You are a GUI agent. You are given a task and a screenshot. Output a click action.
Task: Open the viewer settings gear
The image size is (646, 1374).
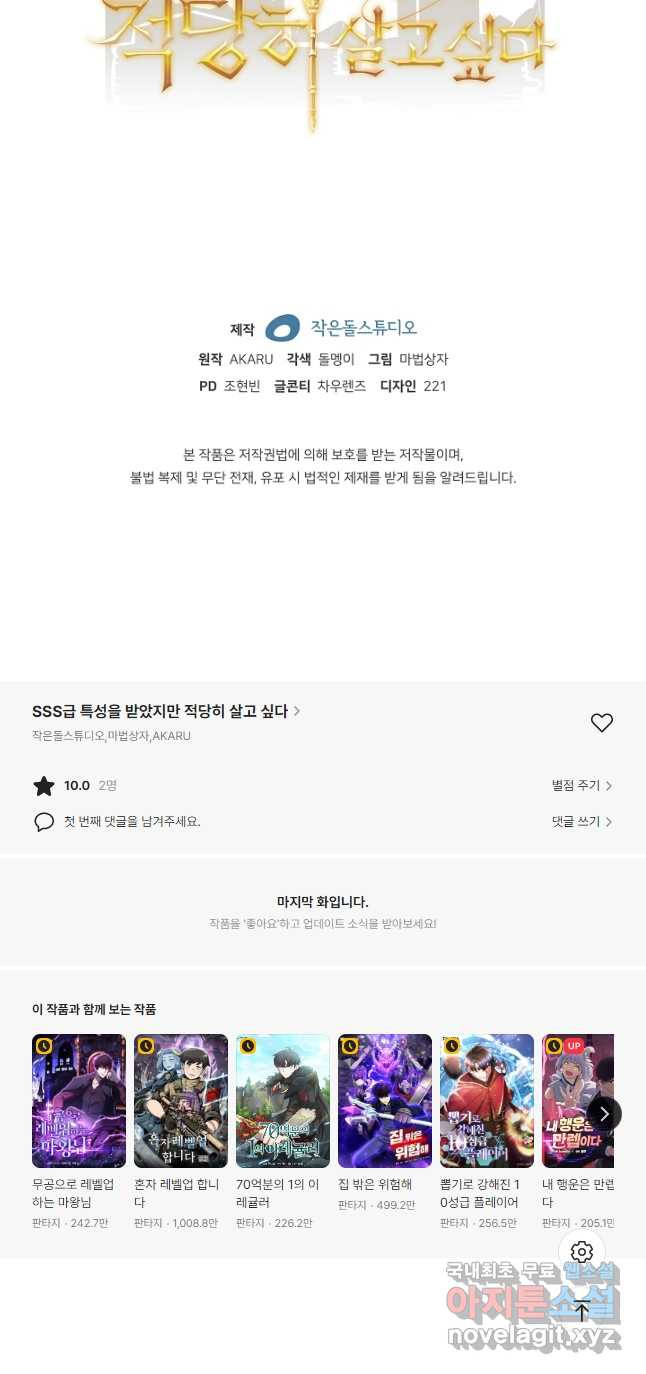[x=582, y=1252]
